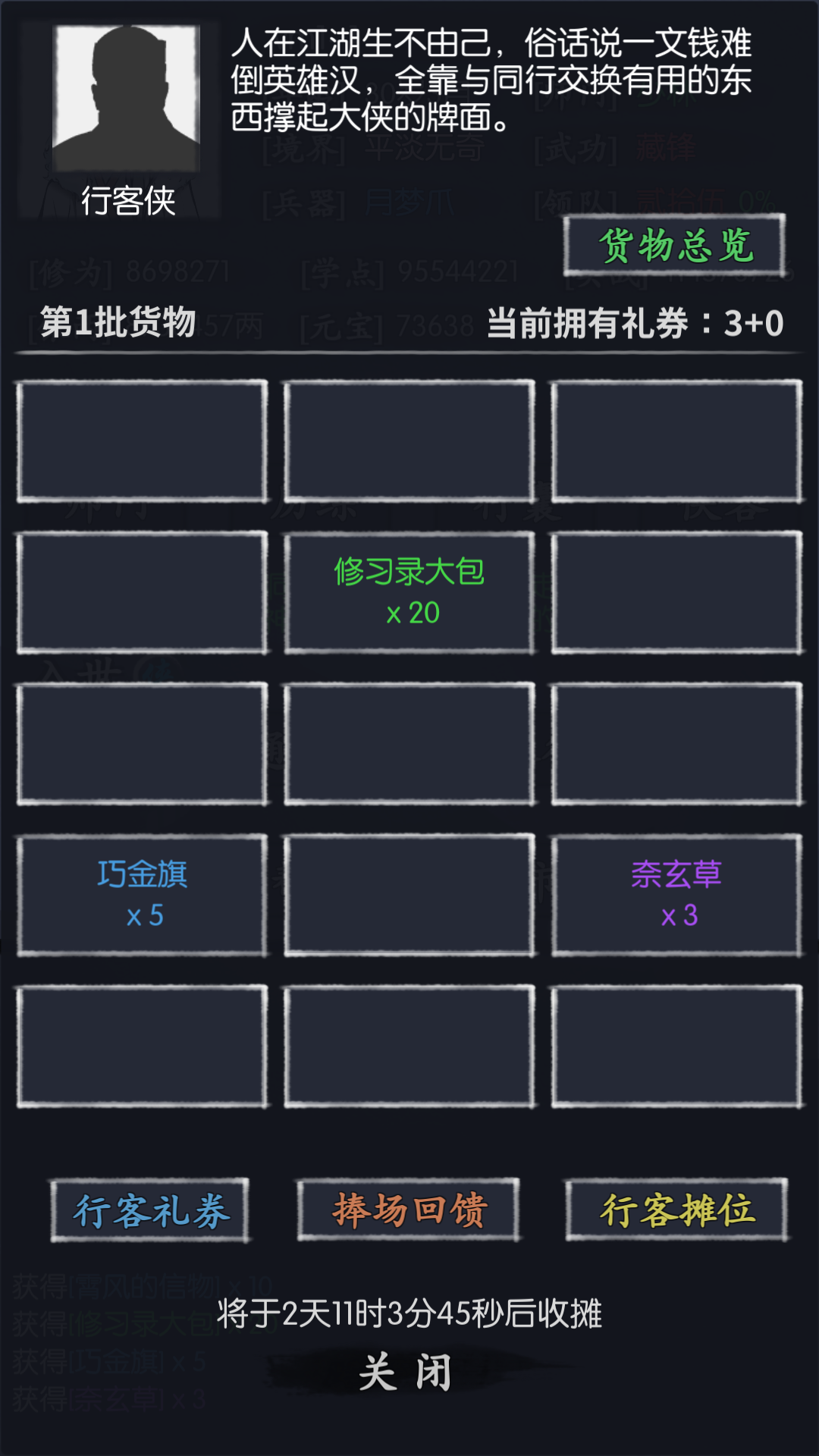Select the 修习录大包 x 20 tile
The height and width of the screenshot is (1456, 819).
click(409, 592)
